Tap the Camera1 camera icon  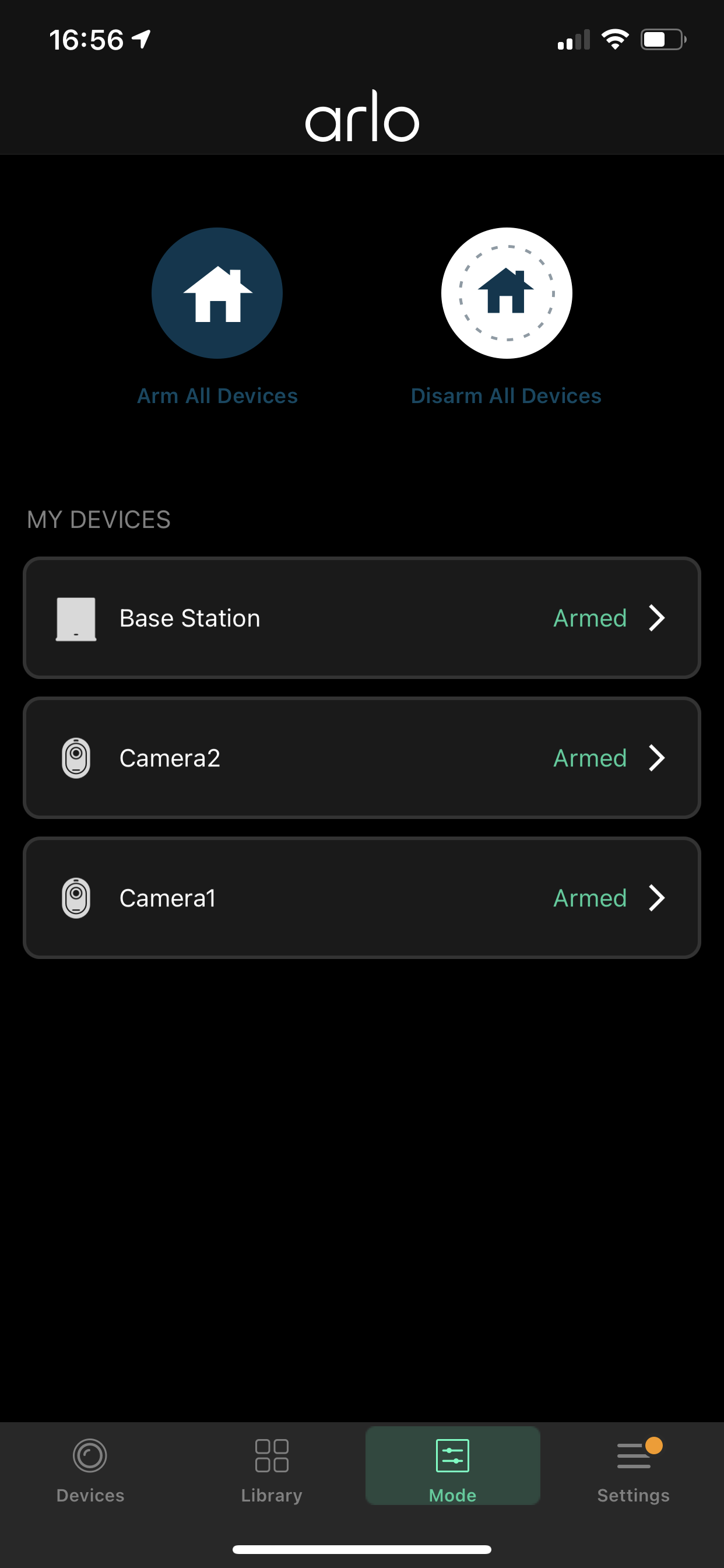coord(76,897)
